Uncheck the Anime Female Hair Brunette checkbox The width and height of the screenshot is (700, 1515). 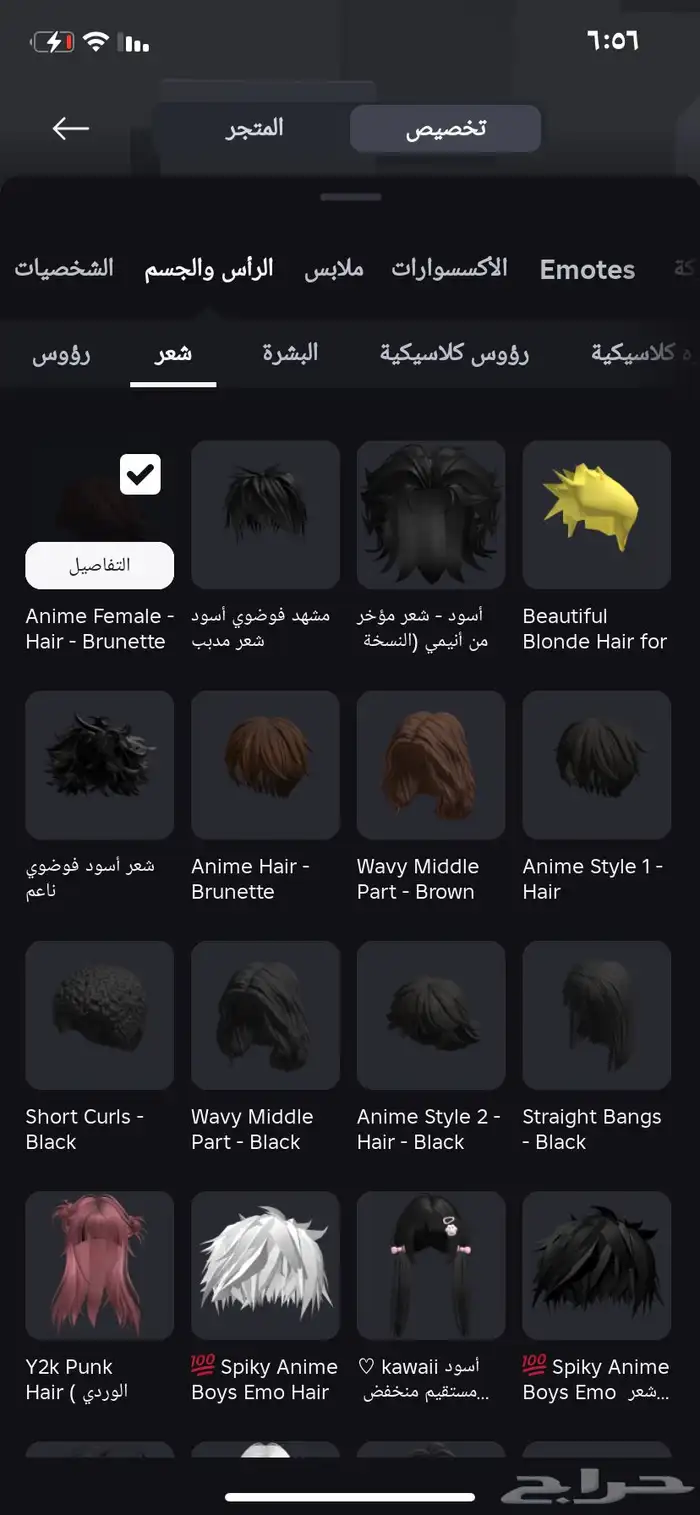(140, 474)
